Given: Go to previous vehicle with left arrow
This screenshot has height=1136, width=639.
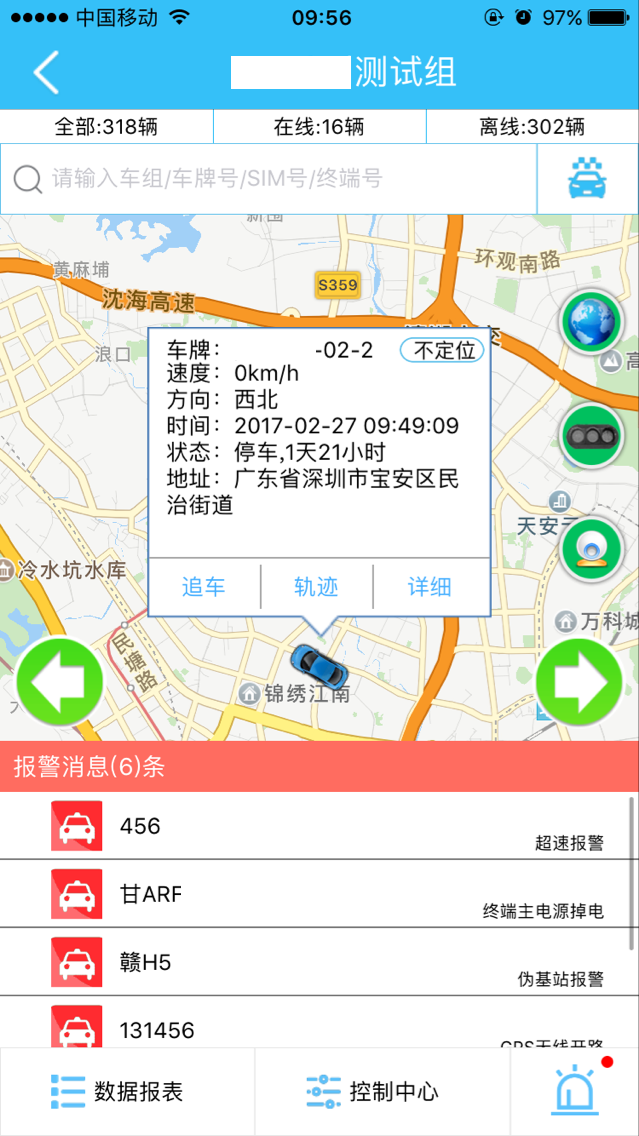Looking at the screenshot, I should click(x=58, y=682).
